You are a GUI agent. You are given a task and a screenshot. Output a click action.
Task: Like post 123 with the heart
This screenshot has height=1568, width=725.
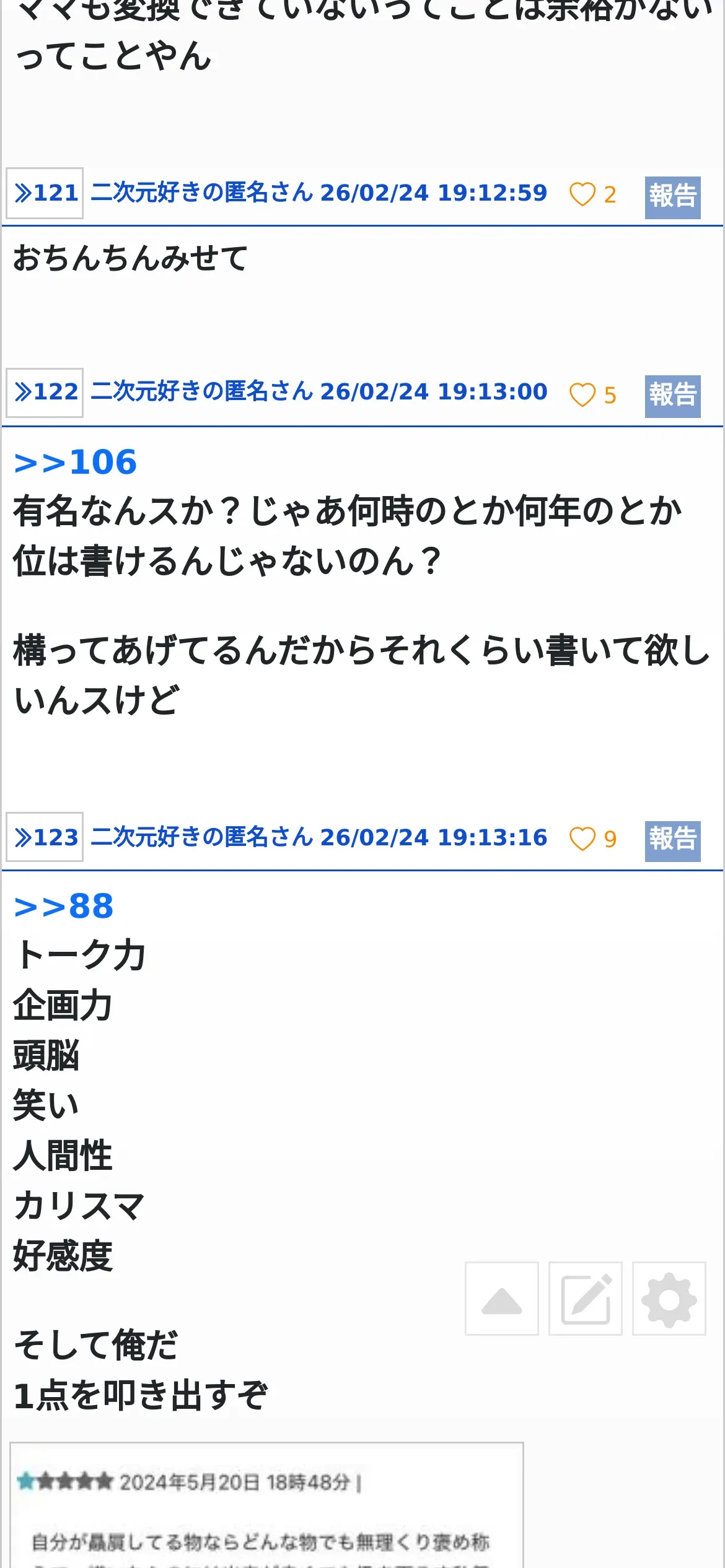pos(582,839)
